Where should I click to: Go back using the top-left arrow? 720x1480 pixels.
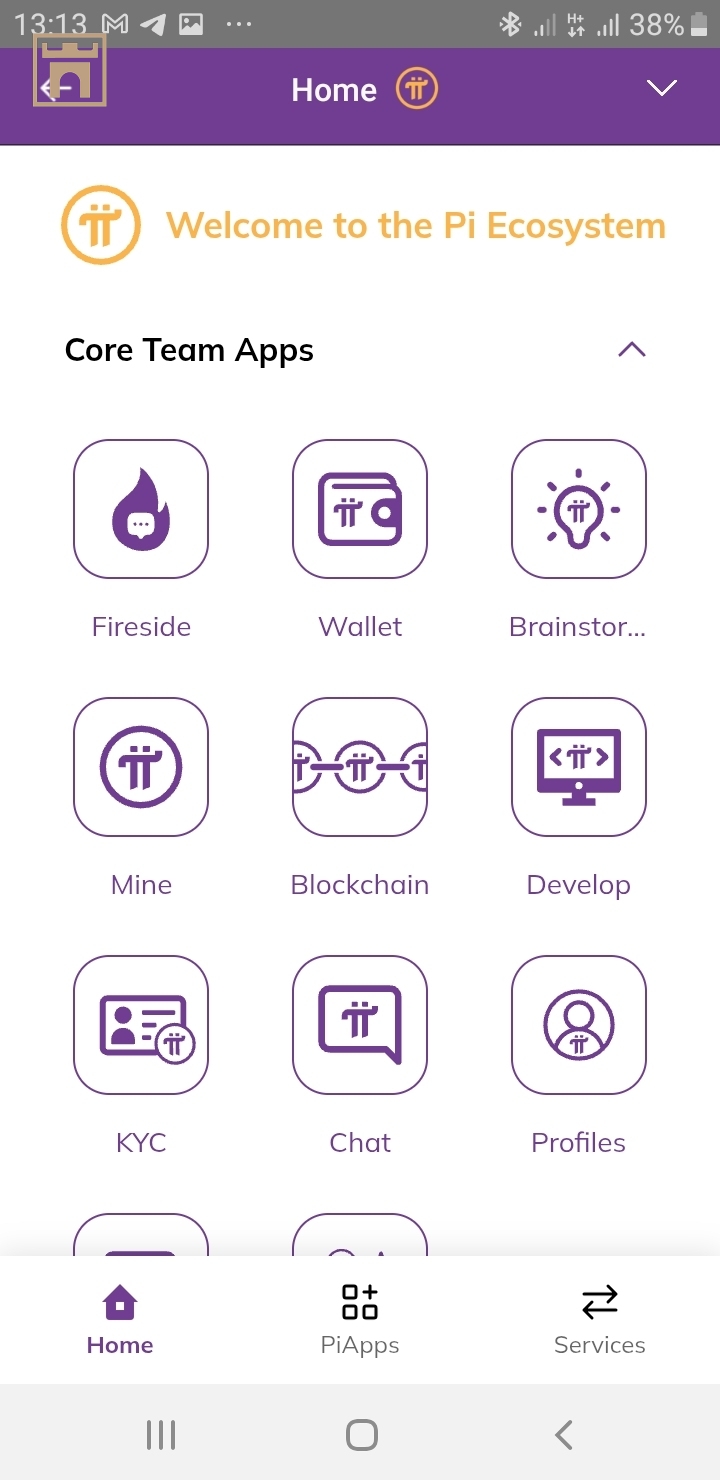[x=55, y=89]
